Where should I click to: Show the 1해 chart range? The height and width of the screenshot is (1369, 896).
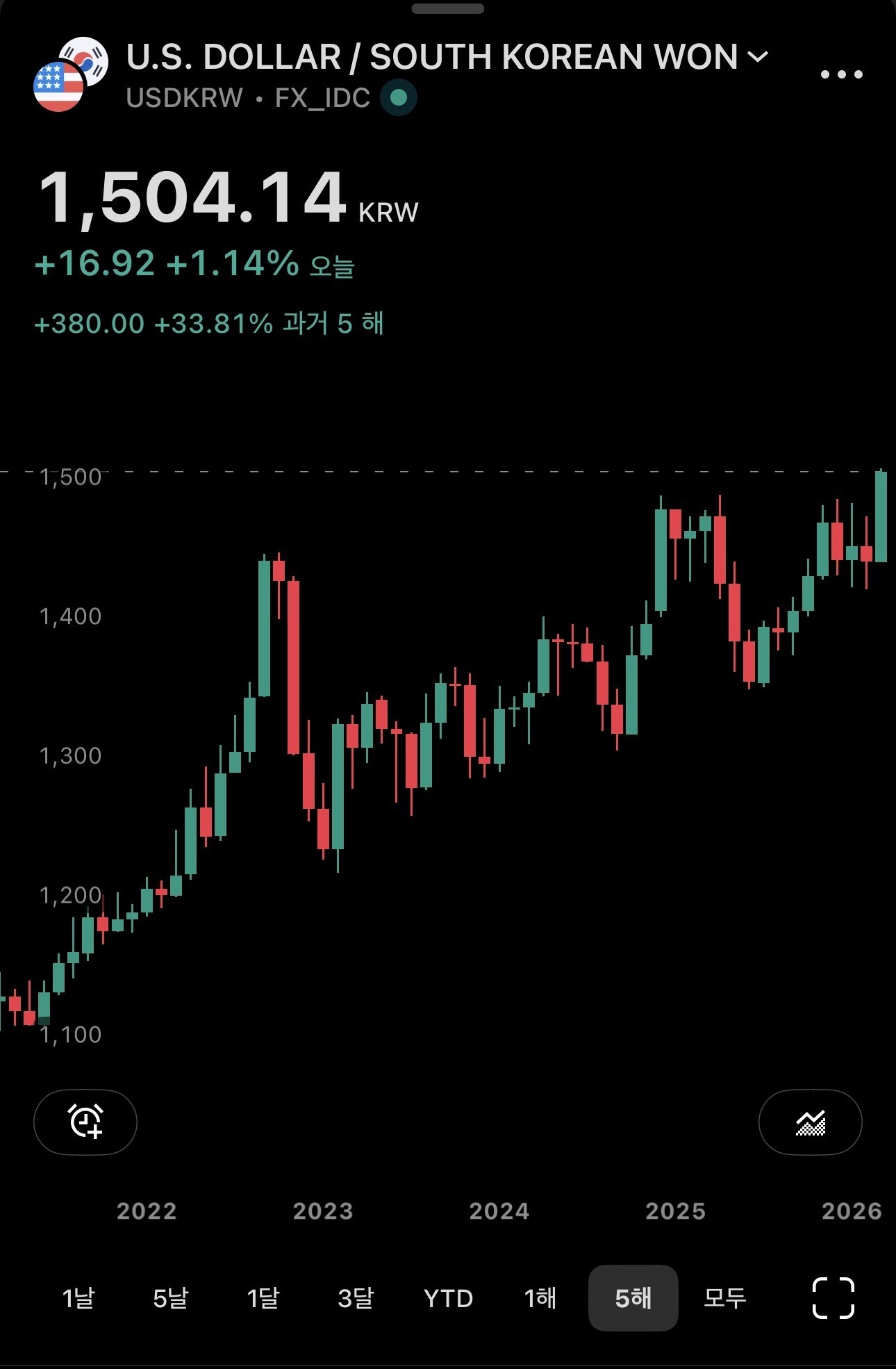[x=540, y=1298]
